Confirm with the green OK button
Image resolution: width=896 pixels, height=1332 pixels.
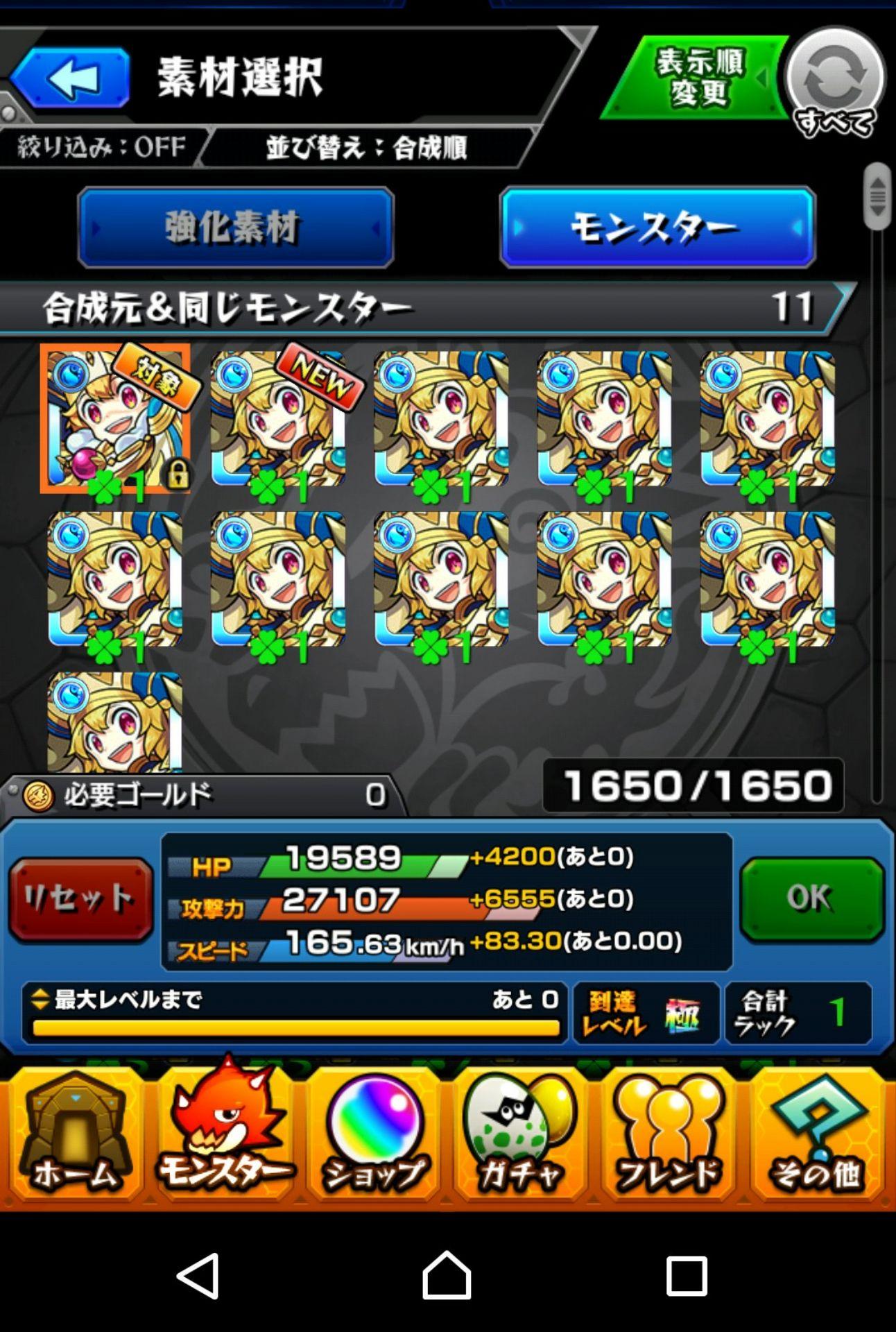812,900
